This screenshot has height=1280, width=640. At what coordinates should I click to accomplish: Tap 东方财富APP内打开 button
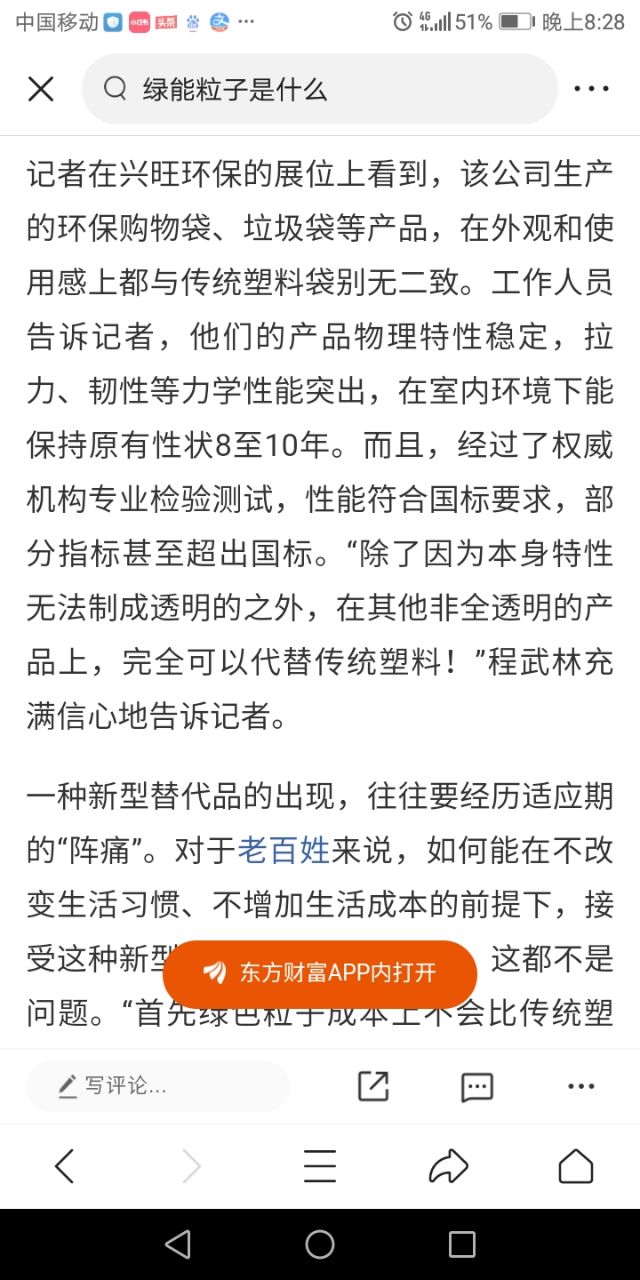pyautogui.click(x=320, y=972)
